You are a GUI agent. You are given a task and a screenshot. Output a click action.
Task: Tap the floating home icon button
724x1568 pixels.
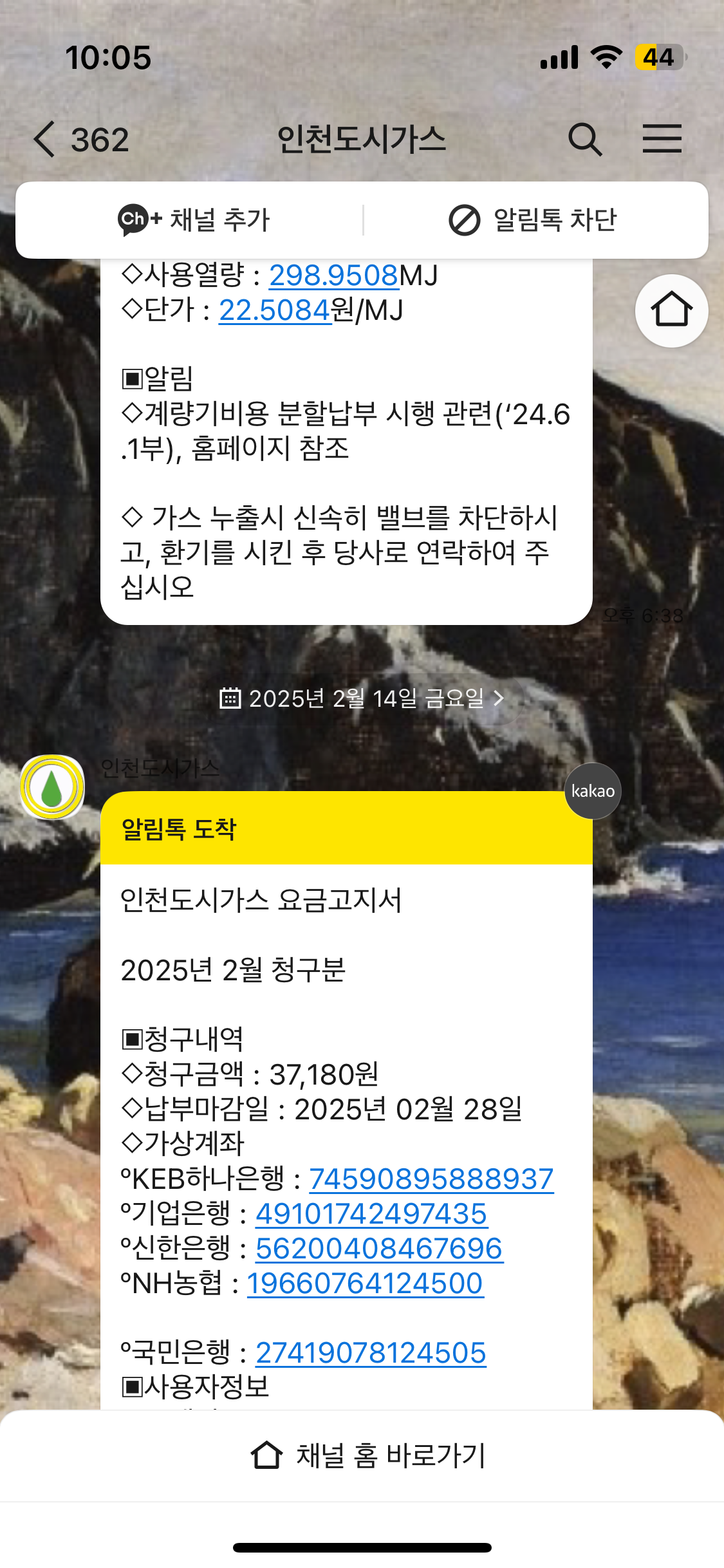coord(671,310)
